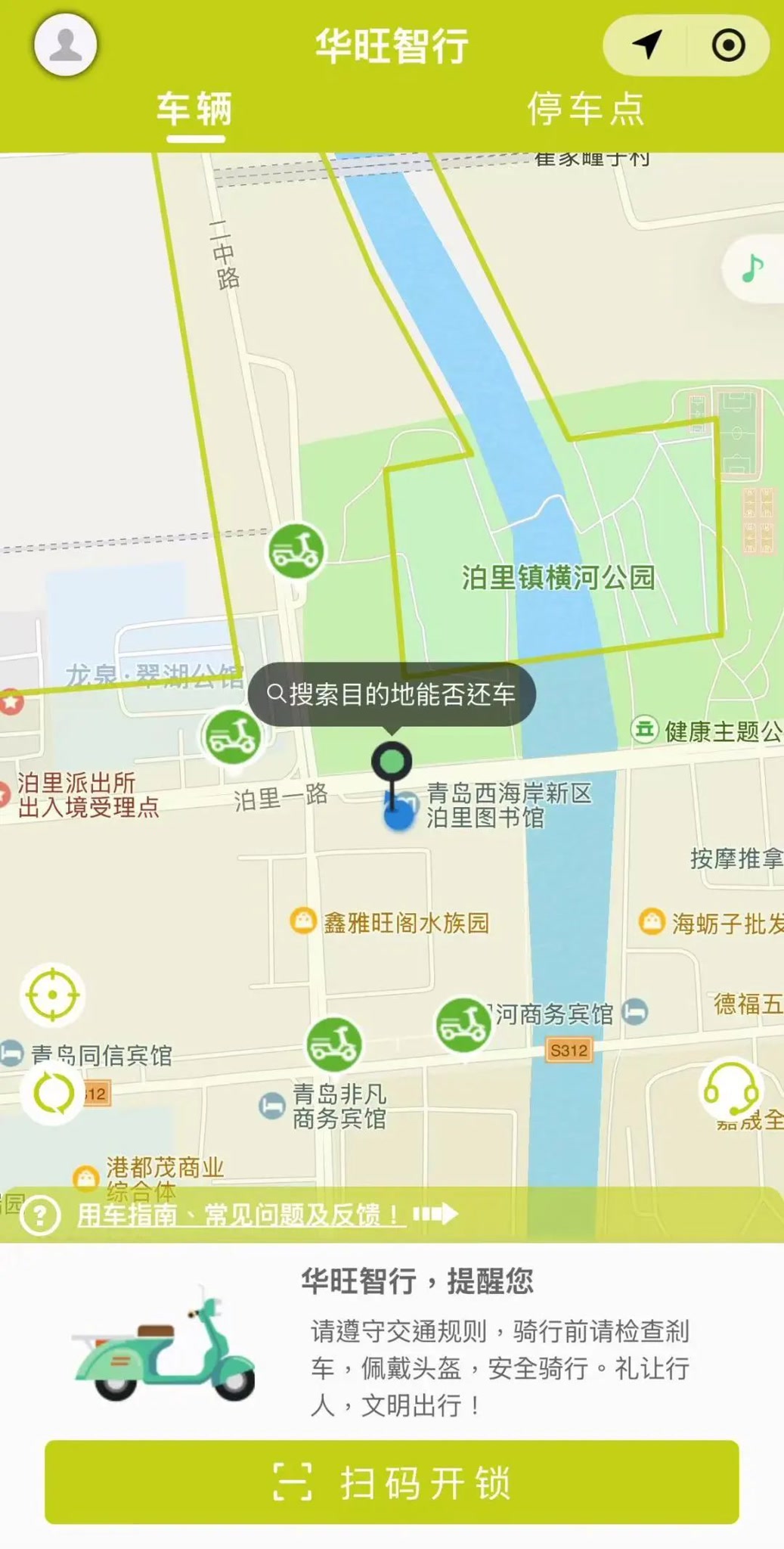Viewport: 784px width, 1549px height.
Task: Open 用车指南、常见问题及反馈 link
Action: pos(239,1215)
